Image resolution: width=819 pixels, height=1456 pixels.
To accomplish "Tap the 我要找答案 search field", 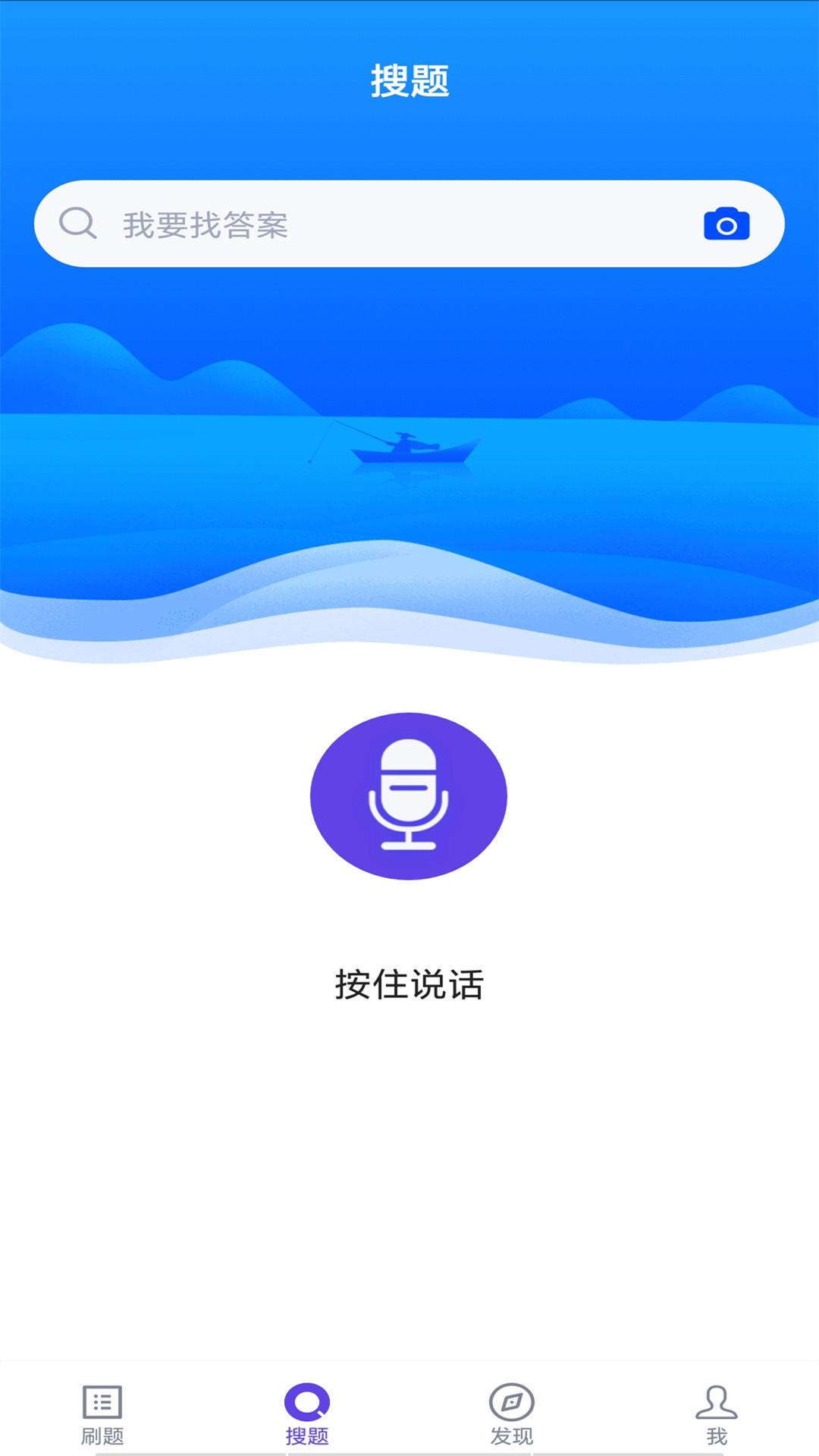I will [x=409, y=224].
